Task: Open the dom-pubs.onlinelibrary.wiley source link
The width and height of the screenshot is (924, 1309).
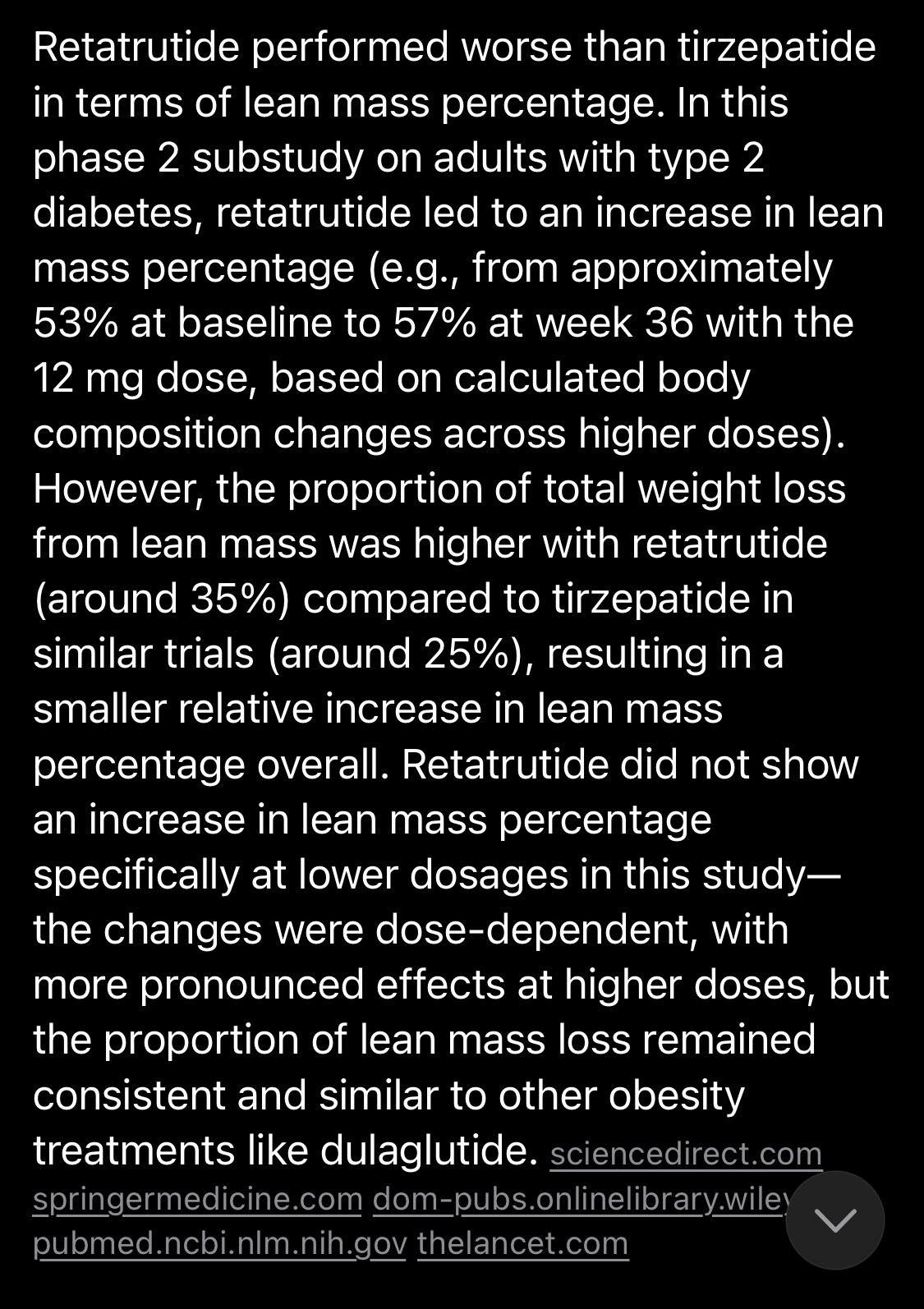Action: 580,1200
